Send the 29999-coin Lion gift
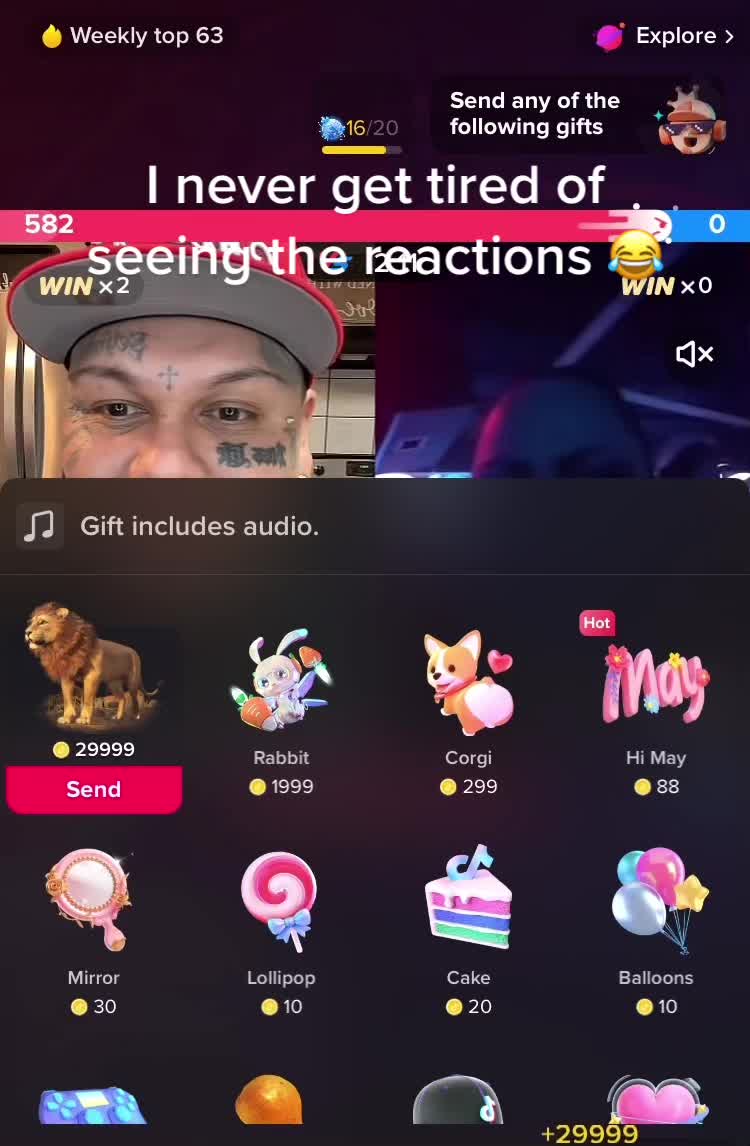750x1146 pixels. pos(93,789)
